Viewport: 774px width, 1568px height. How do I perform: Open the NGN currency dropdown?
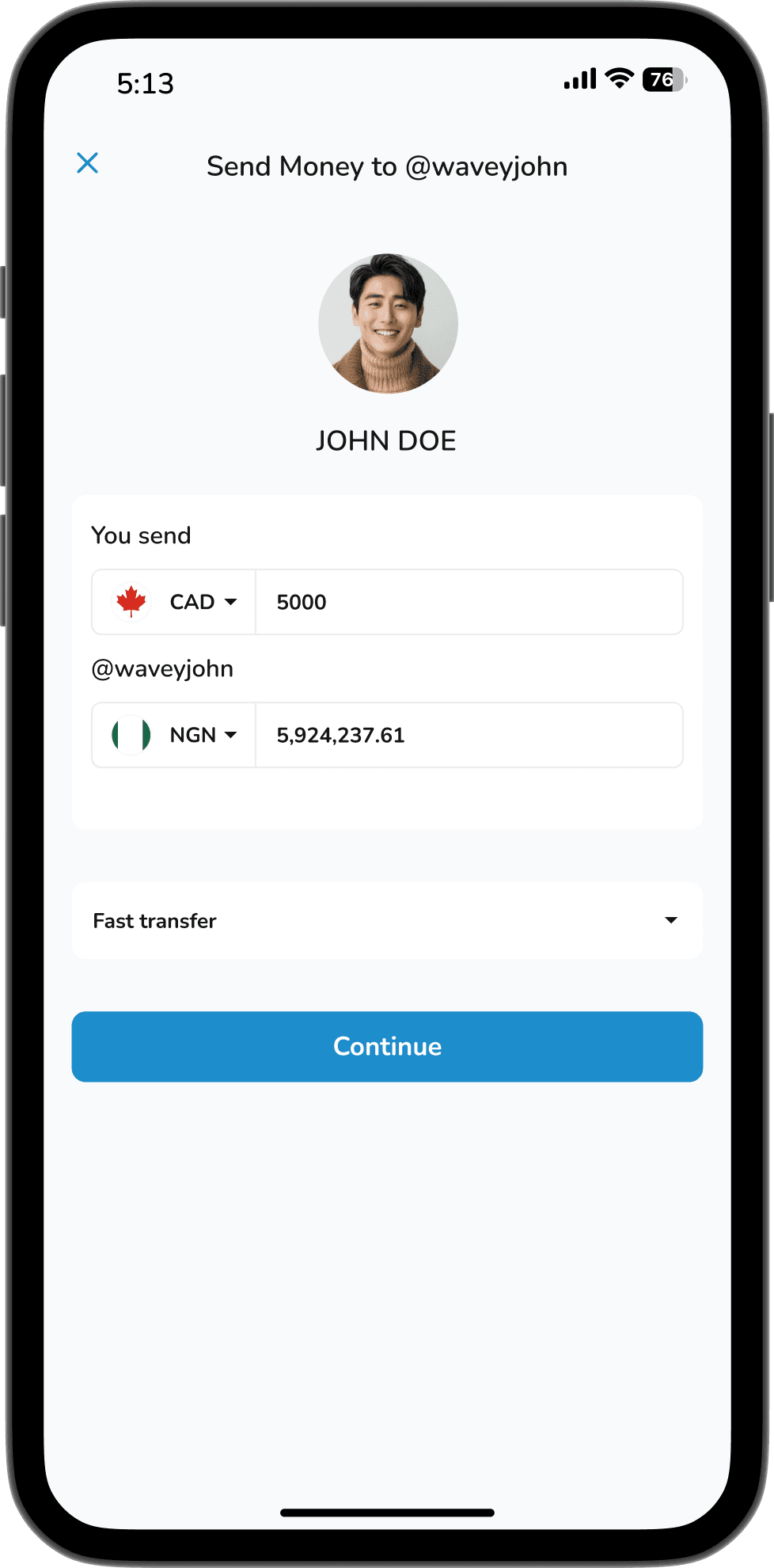(x=175, y=735)
